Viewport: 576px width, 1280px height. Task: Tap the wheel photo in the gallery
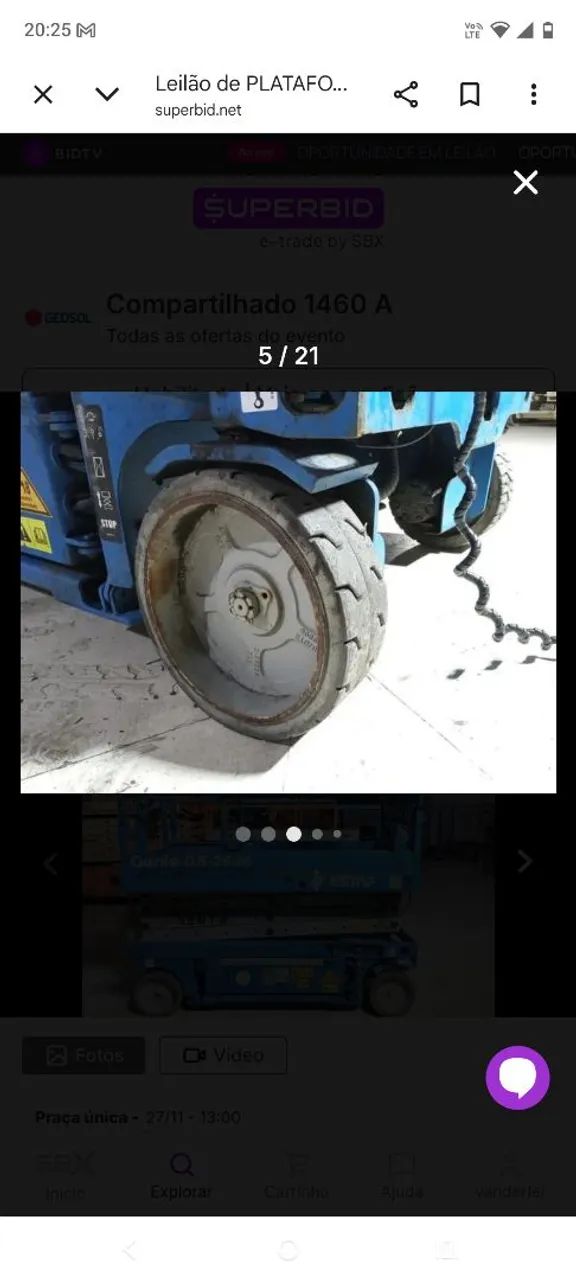[288, 592]
